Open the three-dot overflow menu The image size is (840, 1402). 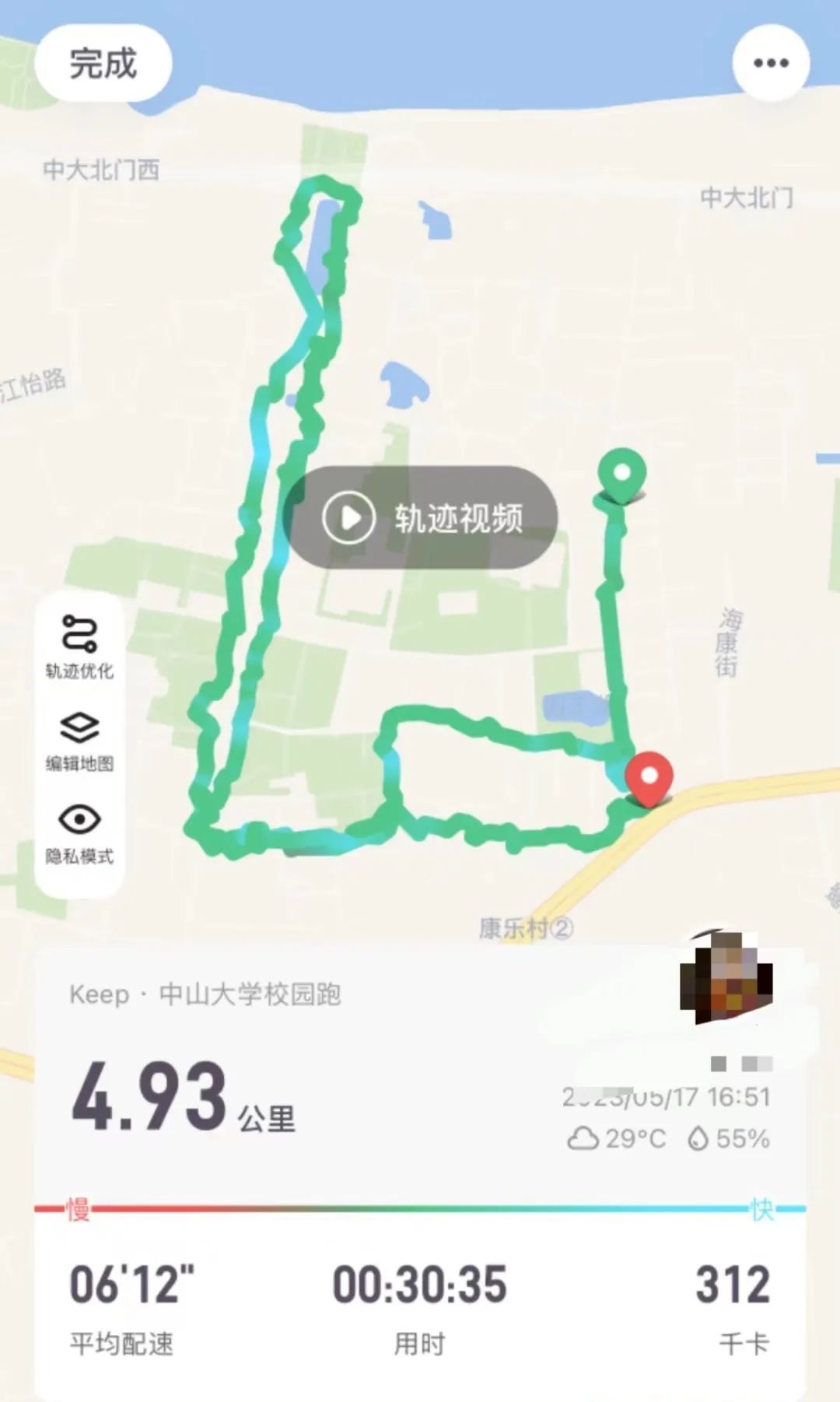coord(771,63)
